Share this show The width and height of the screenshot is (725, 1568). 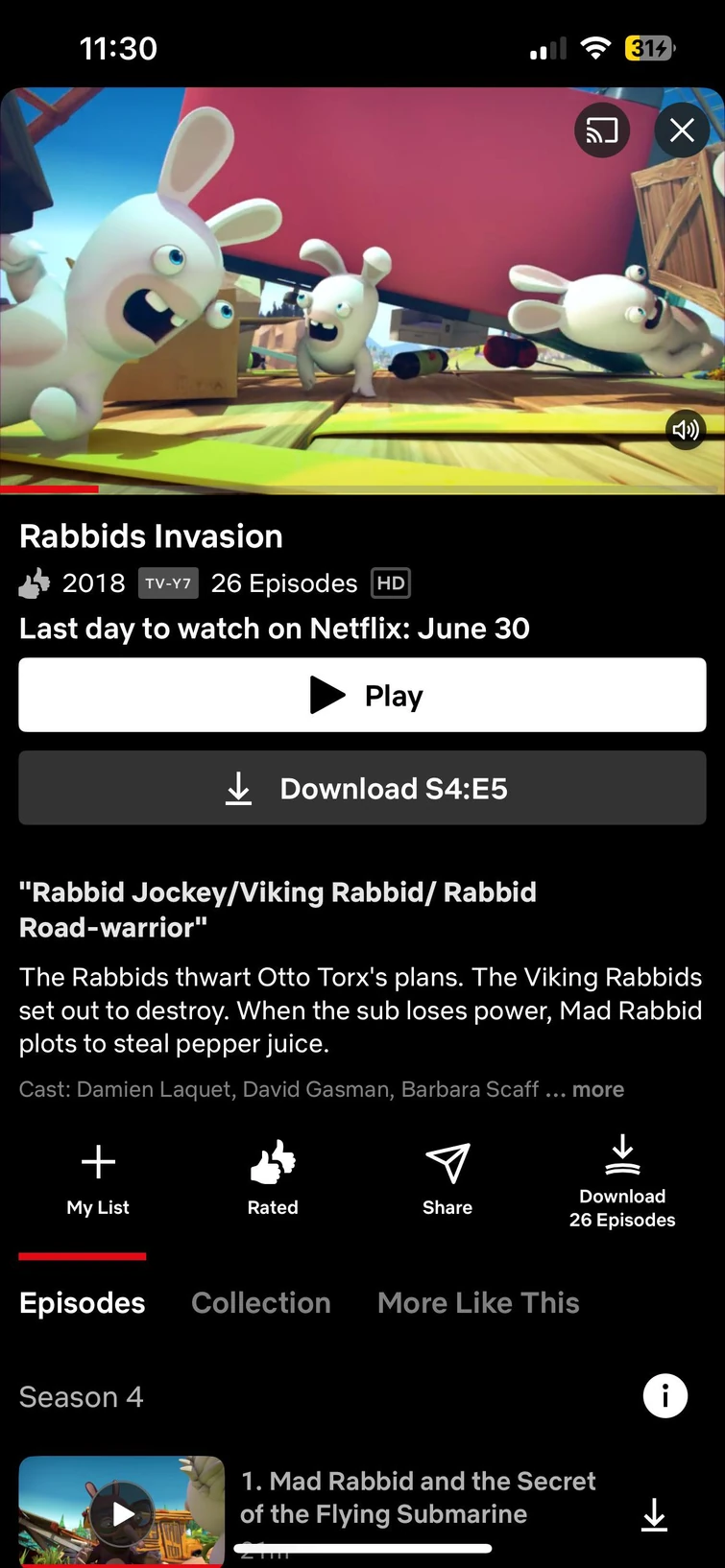click(x=447, y=1178)
